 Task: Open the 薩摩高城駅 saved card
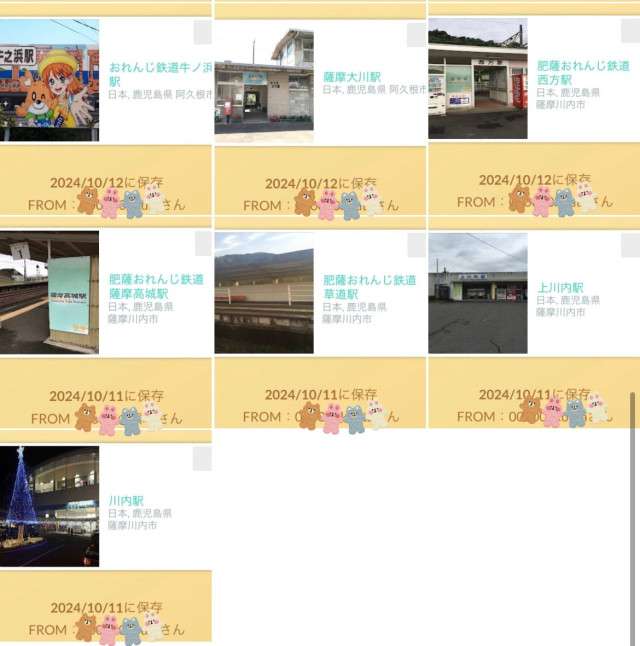pyautogui.click(x=155, y=286)
